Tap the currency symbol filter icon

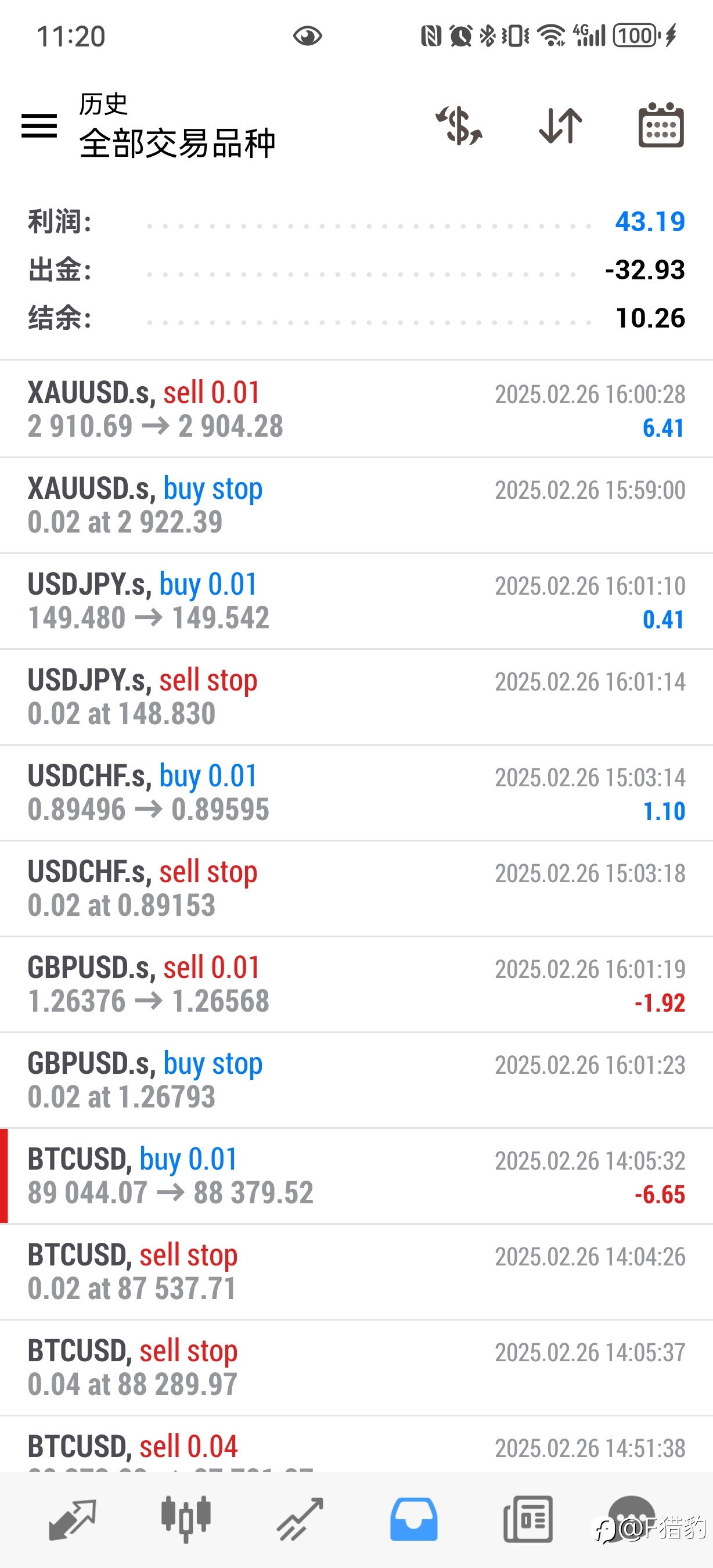click(459, 126)
